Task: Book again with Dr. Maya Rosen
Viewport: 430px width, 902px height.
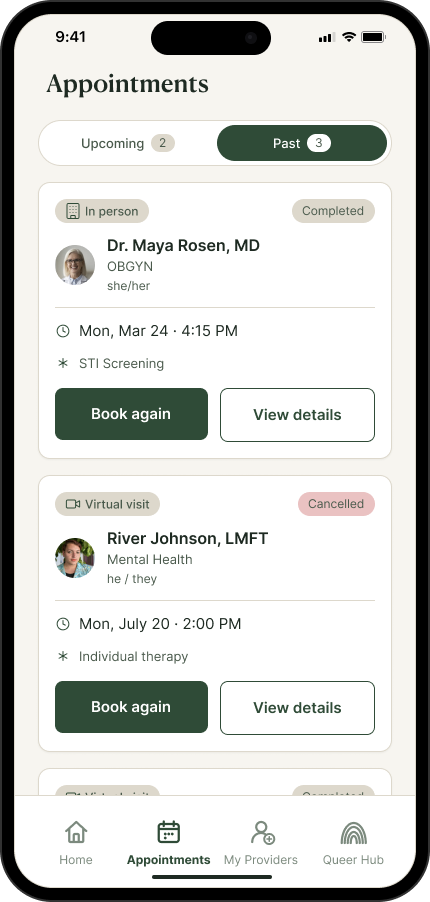Action: [x=131, y=414]
